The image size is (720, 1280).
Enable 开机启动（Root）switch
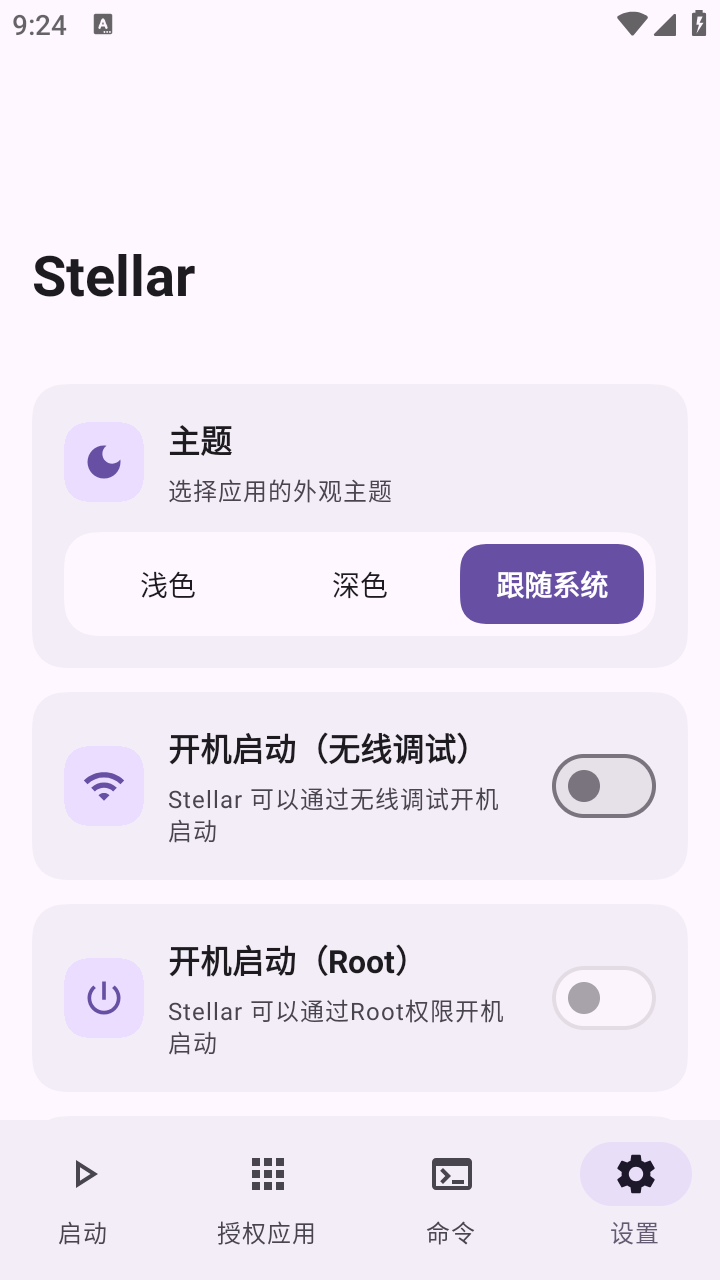[604, 997]
